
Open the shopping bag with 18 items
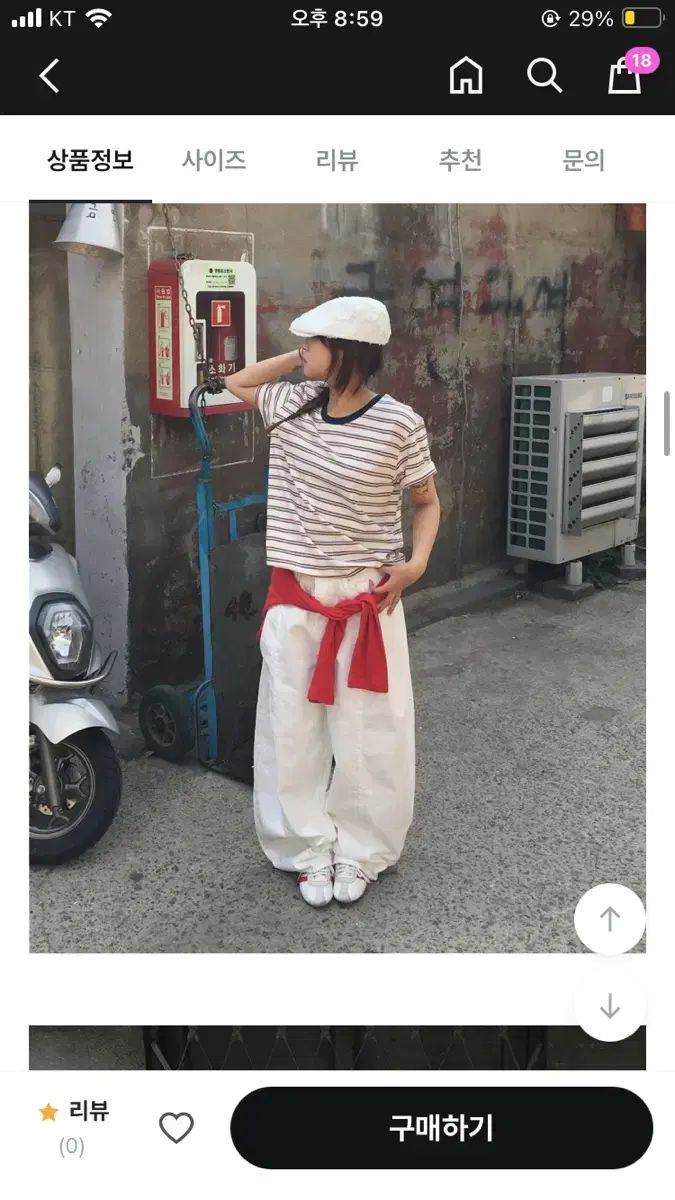[x=625, y=75]
